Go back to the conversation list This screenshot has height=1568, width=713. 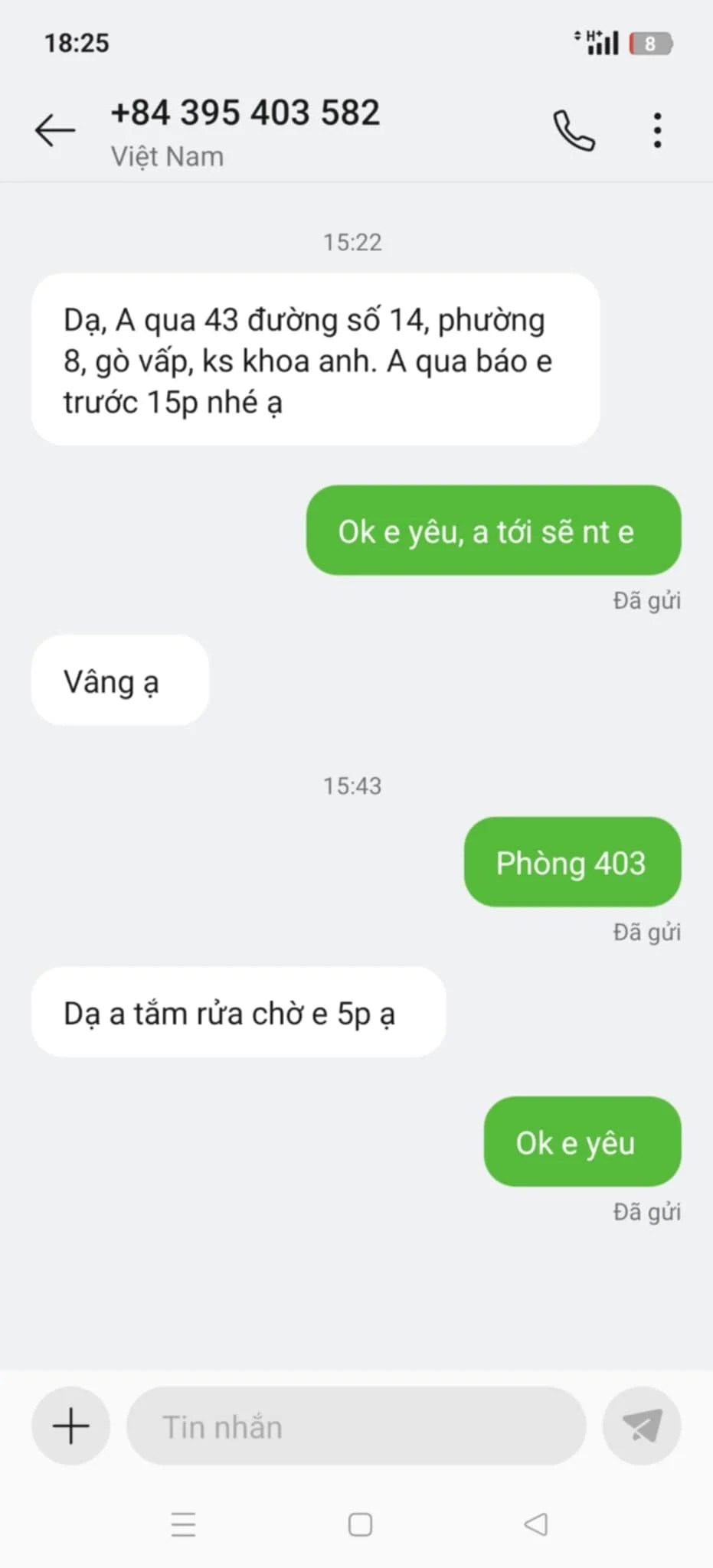click(x=55, y=130)
